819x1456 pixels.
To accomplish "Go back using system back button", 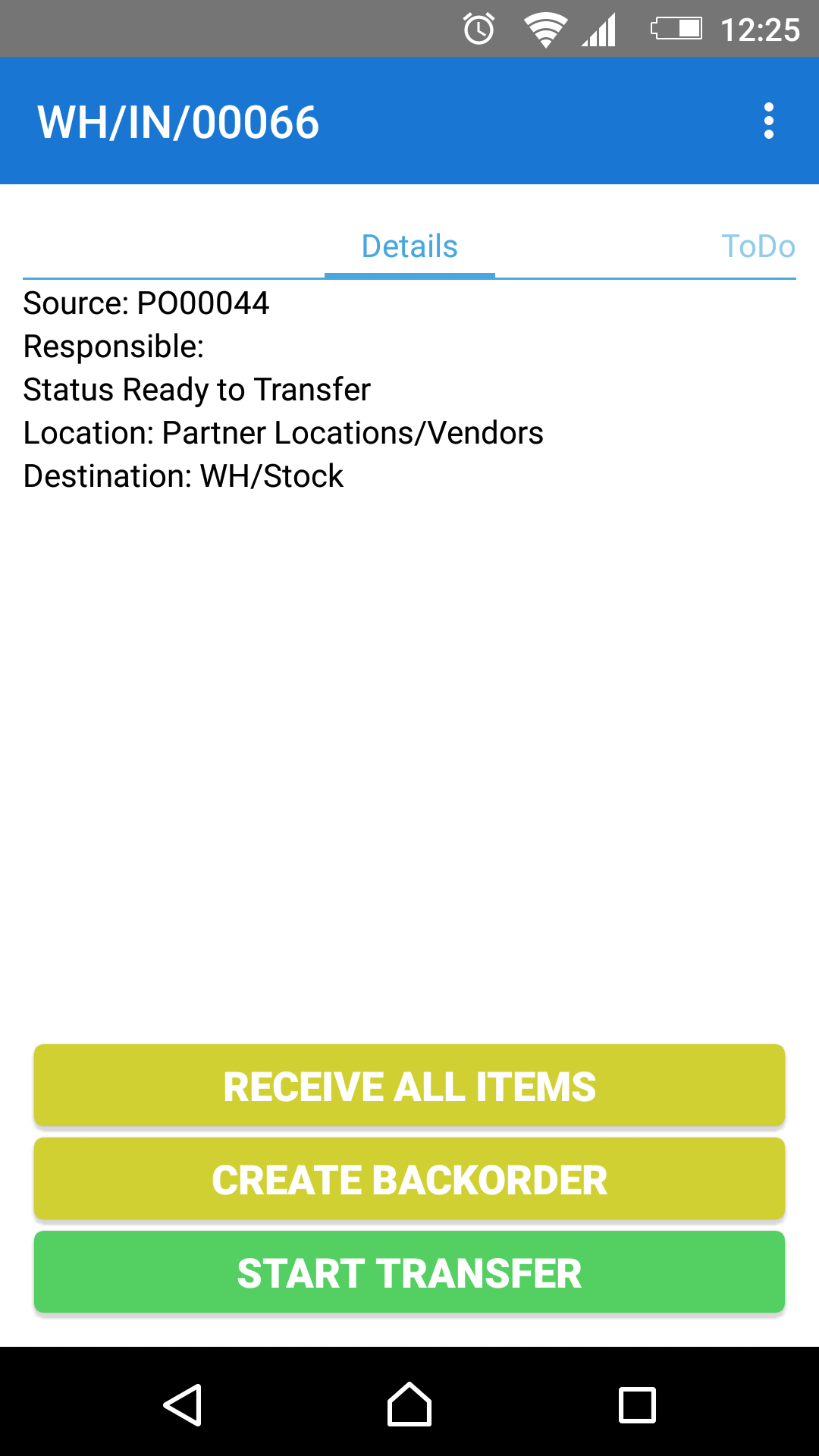I will 183,1404.
